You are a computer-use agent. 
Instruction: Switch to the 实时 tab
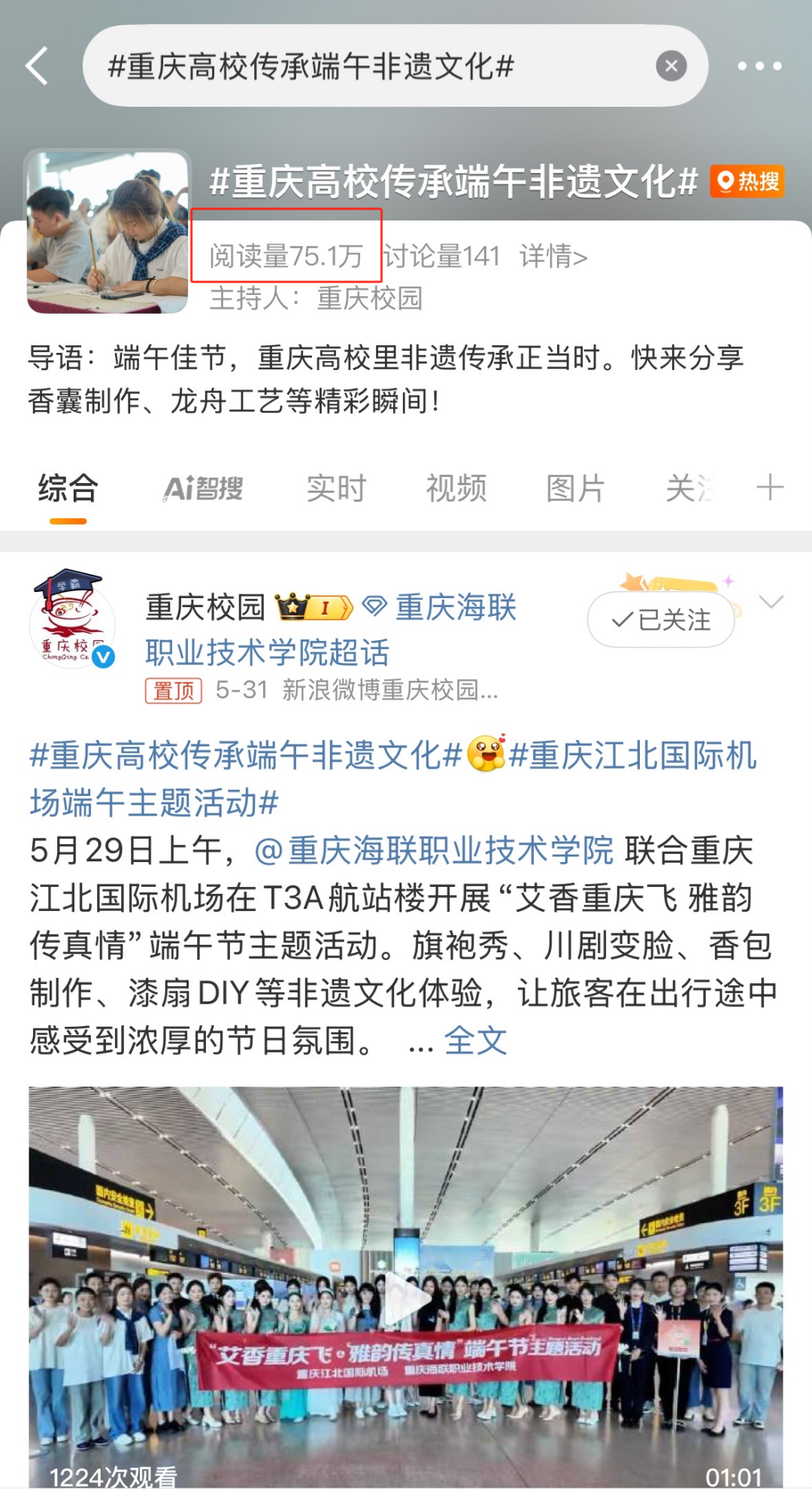[336, 489]
